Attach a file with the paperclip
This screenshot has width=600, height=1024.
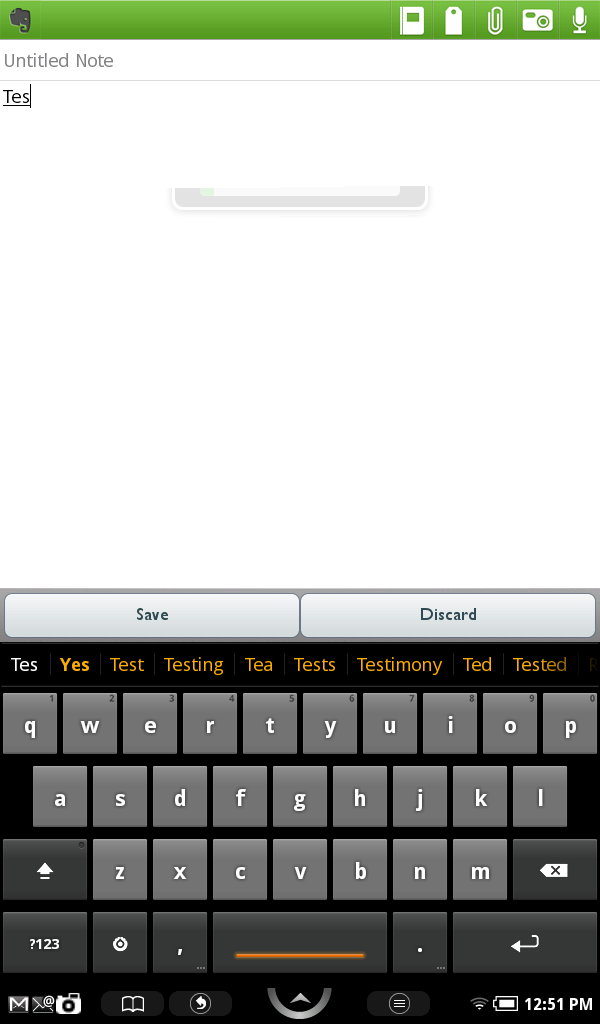click(x=495, y=20)
